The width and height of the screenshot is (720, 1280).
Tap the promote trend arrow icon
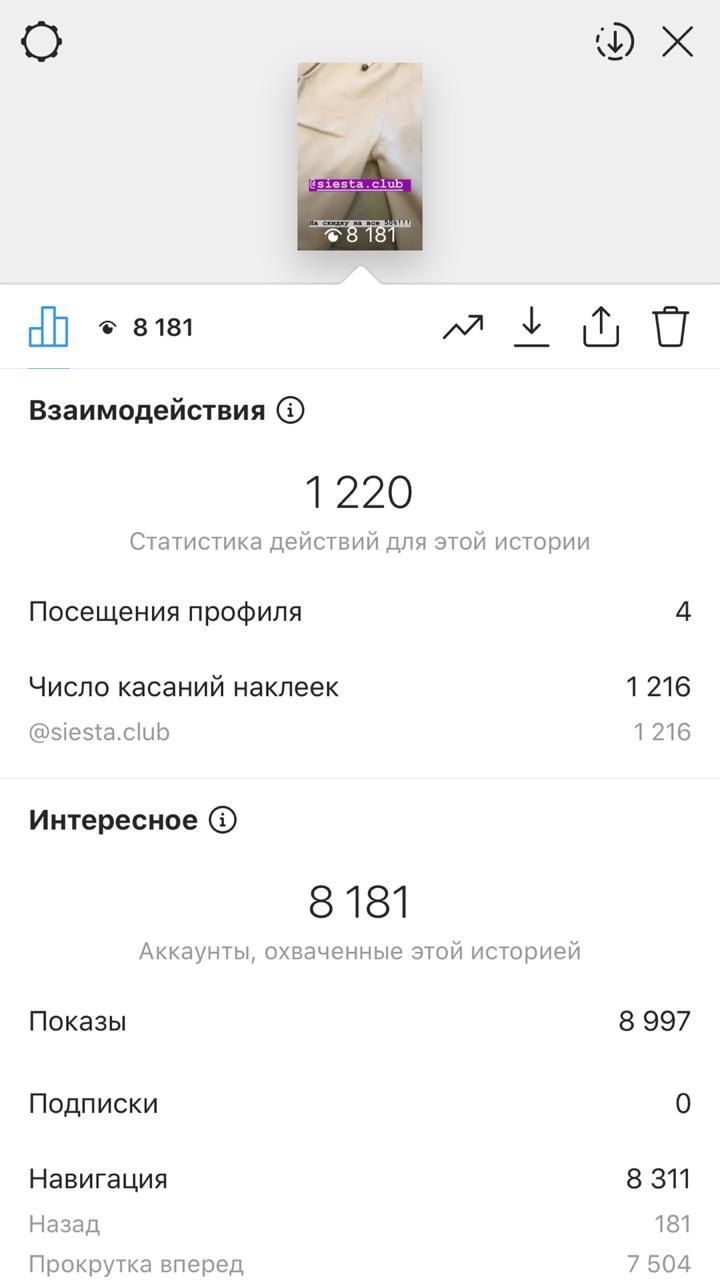[463, 327]
